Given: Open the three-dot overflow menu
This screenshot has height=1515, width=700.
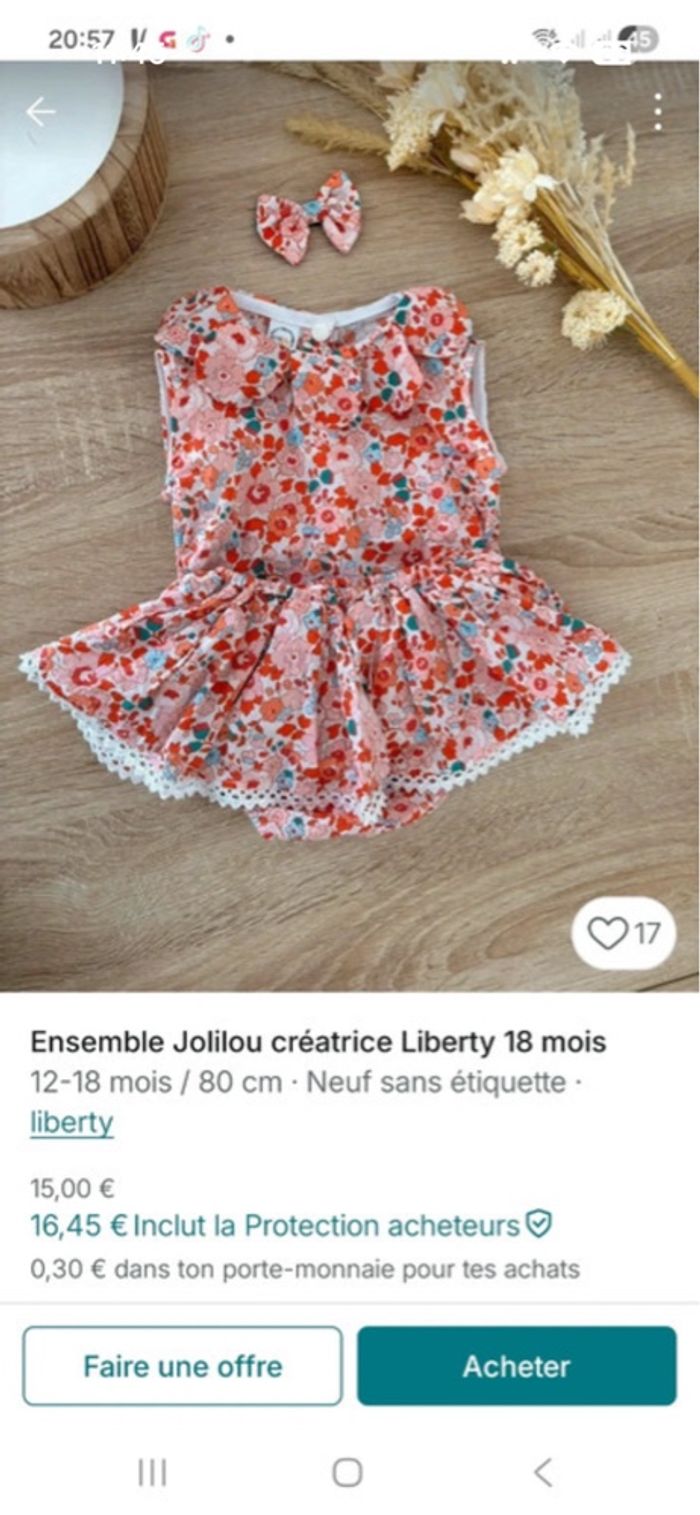Looking at the screenshot, I should point(657,112).
